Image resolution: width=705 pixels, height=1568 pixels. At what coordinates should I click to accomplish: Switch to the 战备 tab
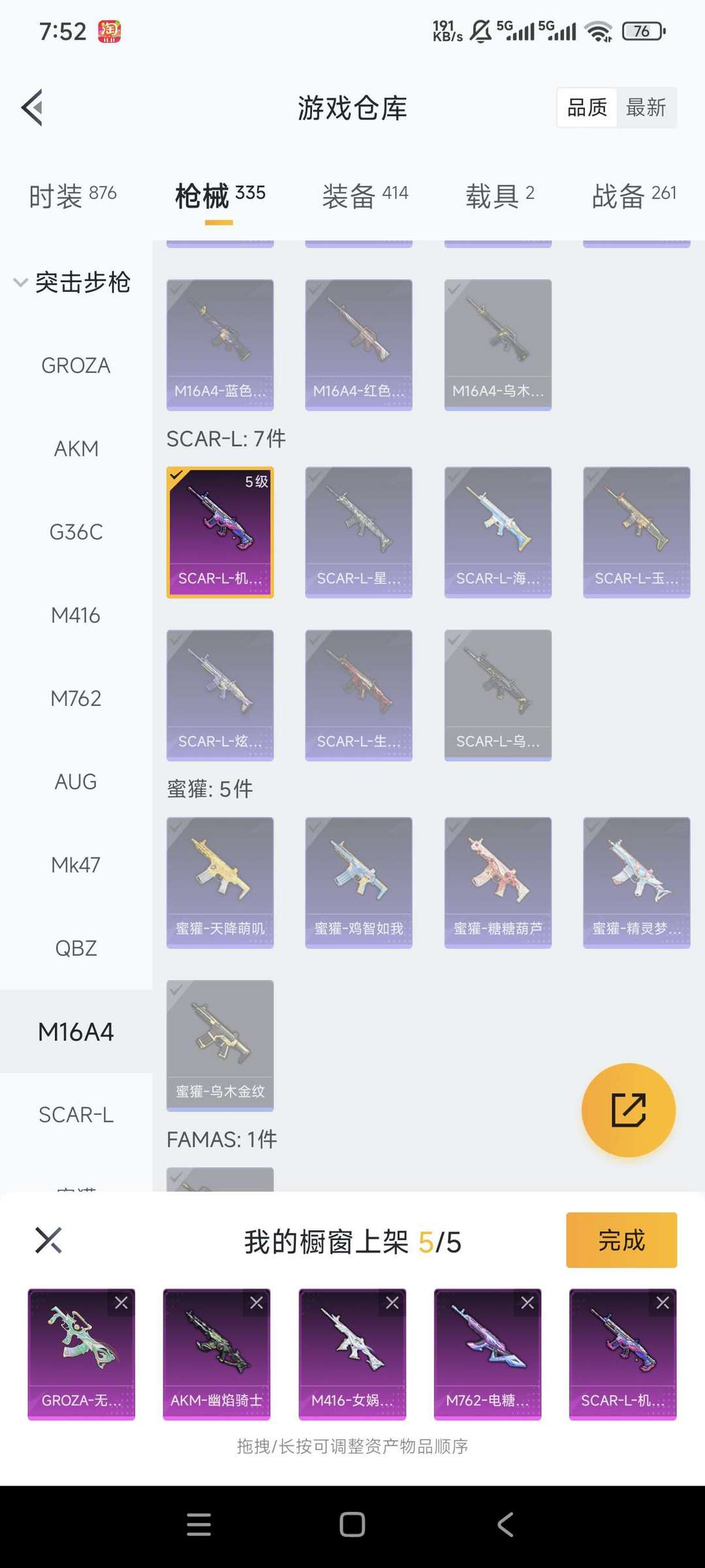tap(633, 195)
